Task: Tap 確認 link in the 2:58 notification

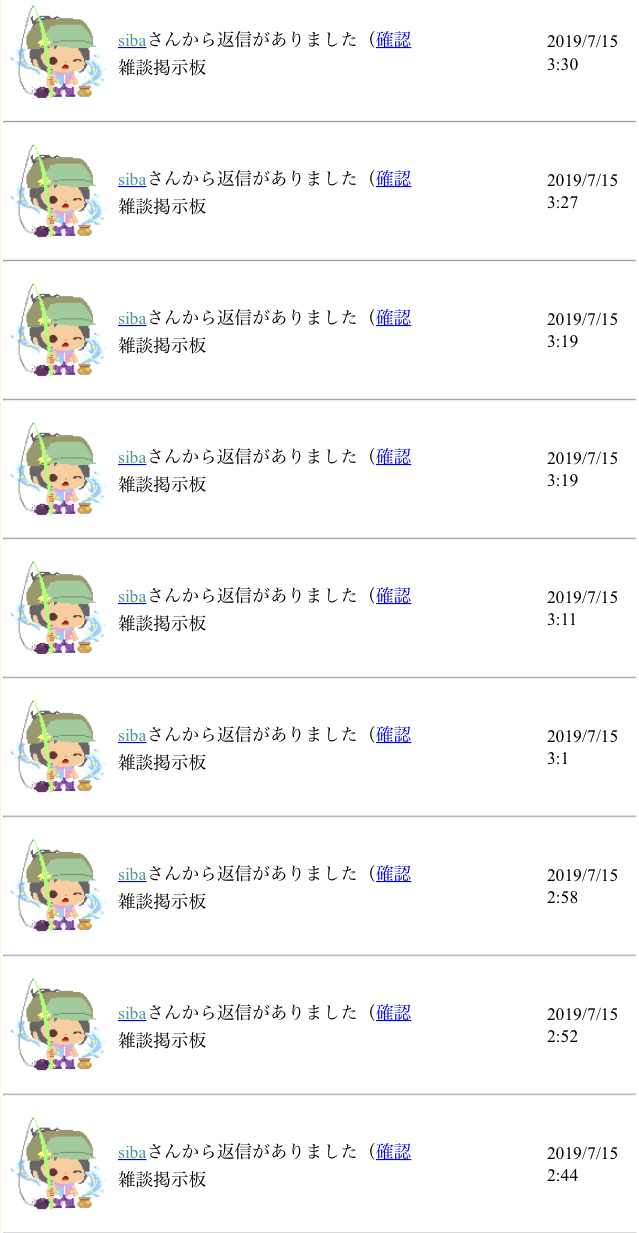Action: pos(393,874)
